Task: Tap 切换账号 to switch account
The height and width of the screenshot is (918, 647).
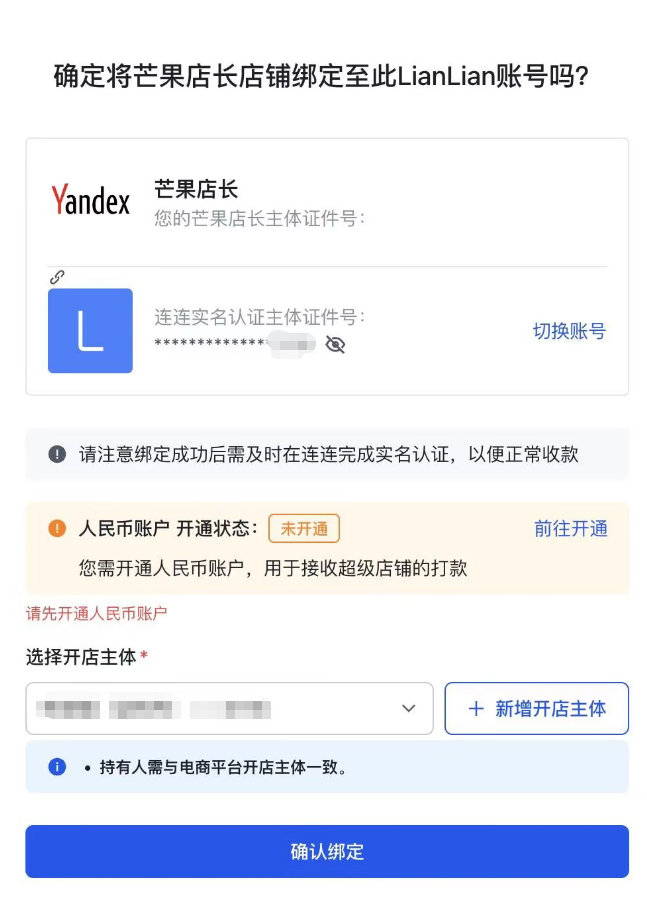Action: 568,331
